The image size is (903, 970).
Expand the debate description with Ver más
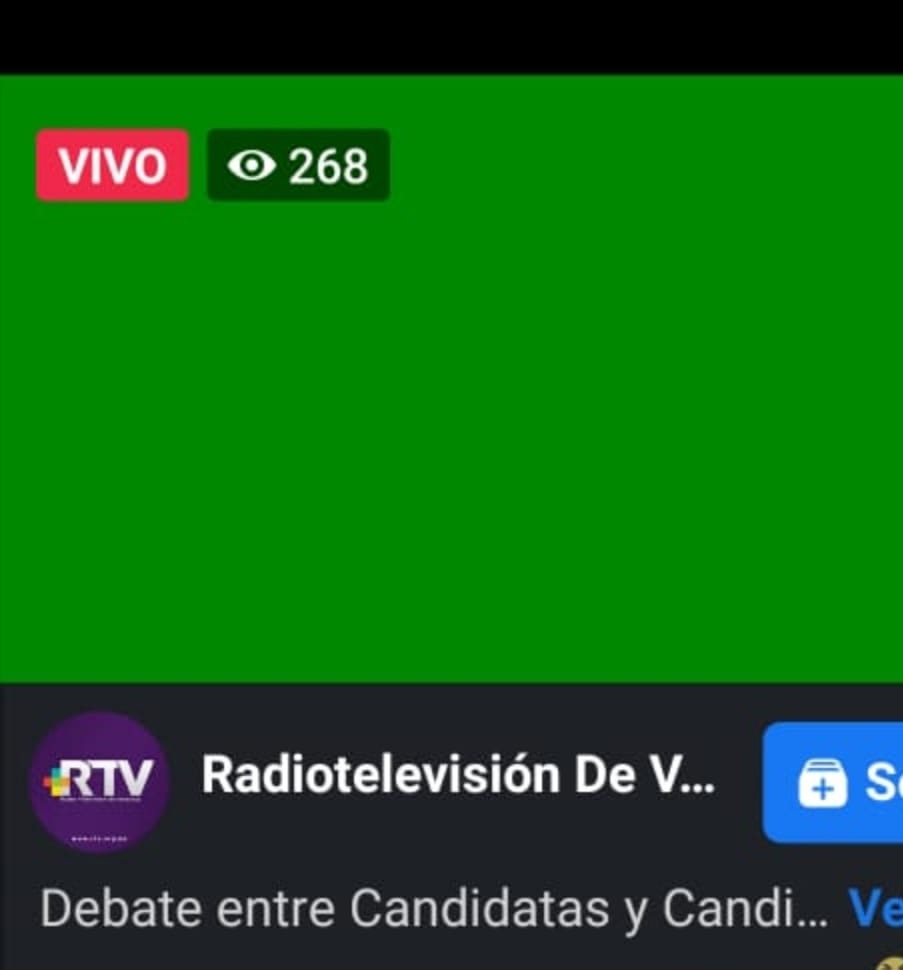876,908
